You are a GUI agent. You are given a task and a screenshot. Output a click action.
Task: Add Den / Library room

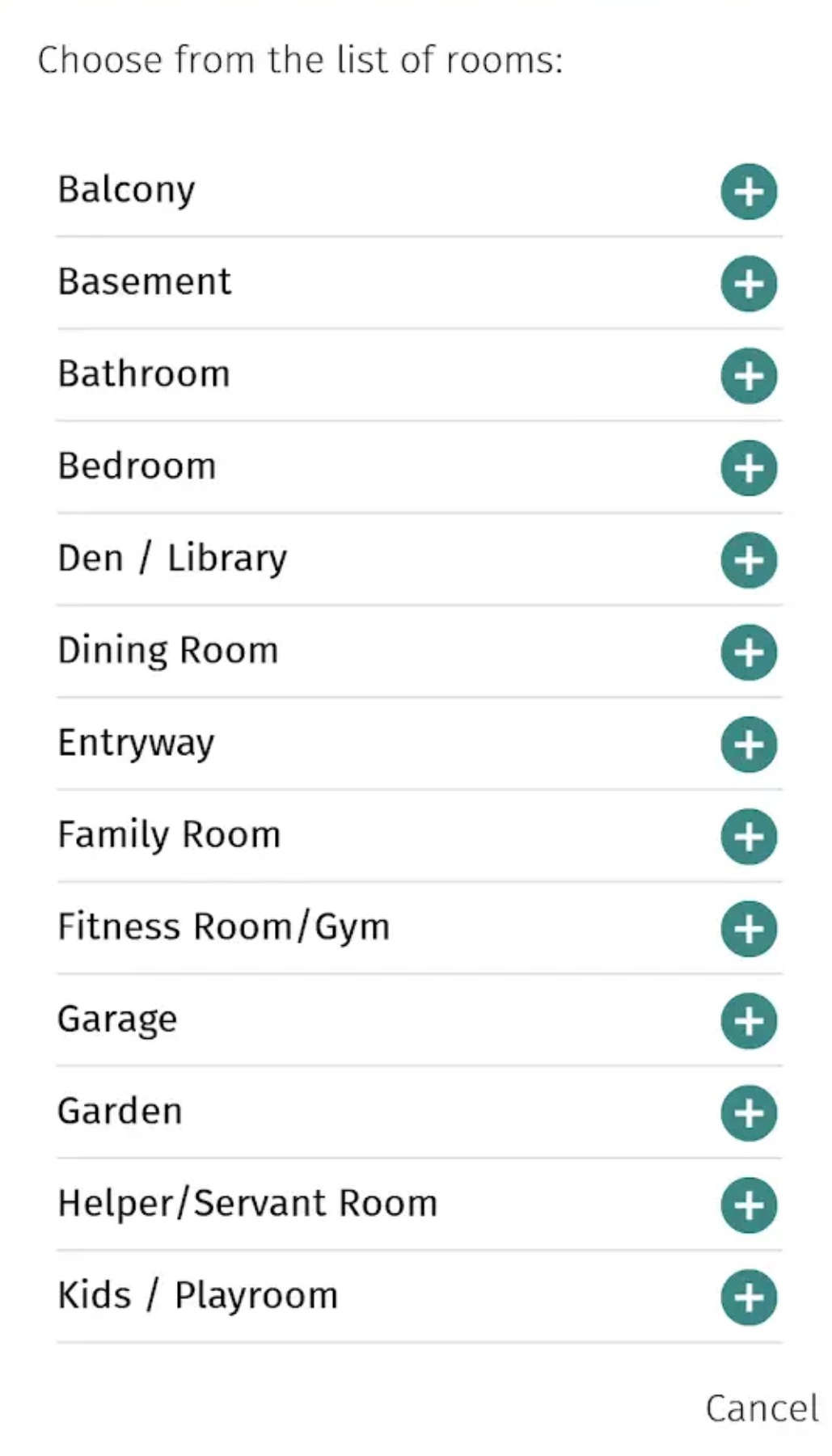coord(749,560)
